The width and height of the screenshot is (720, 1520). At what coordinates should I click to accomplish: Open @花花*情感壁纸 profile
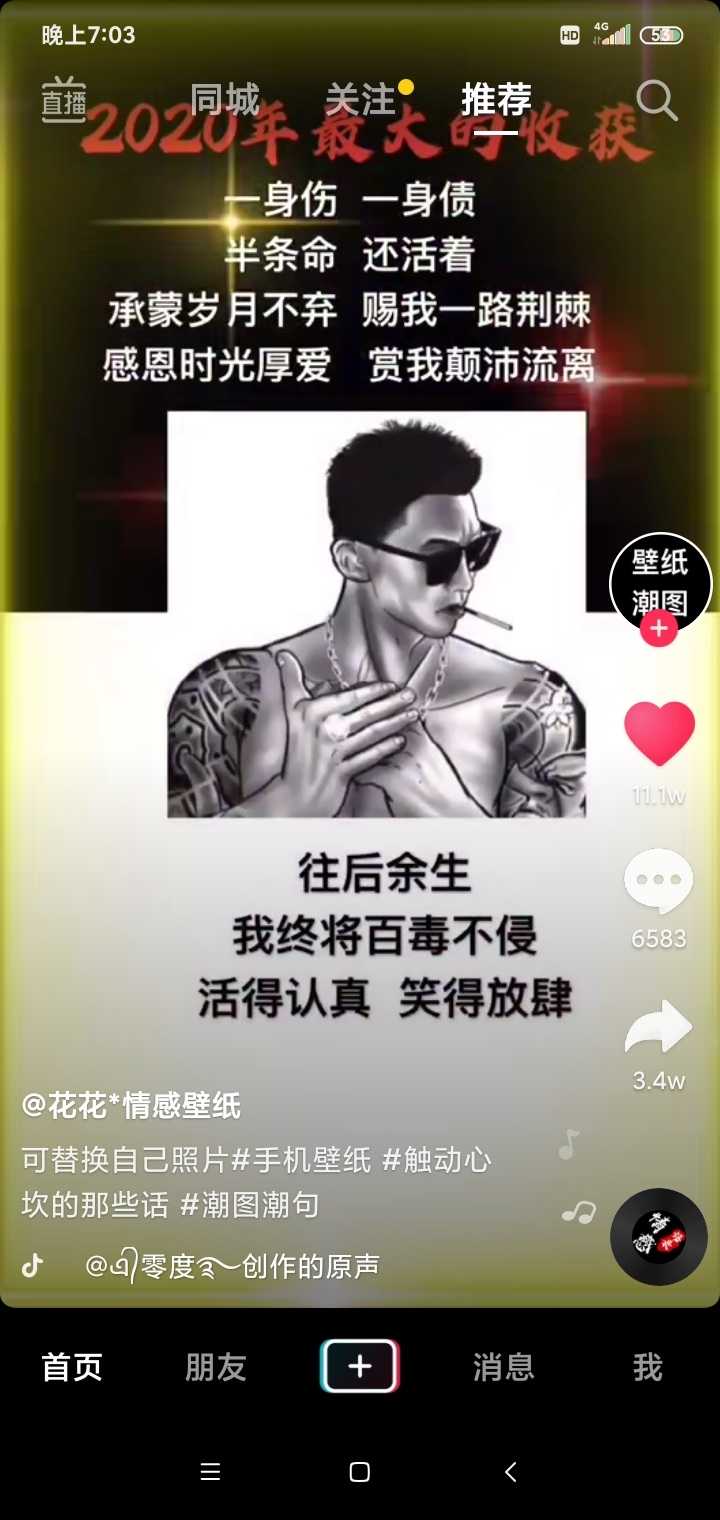[x=131, y=1106]
